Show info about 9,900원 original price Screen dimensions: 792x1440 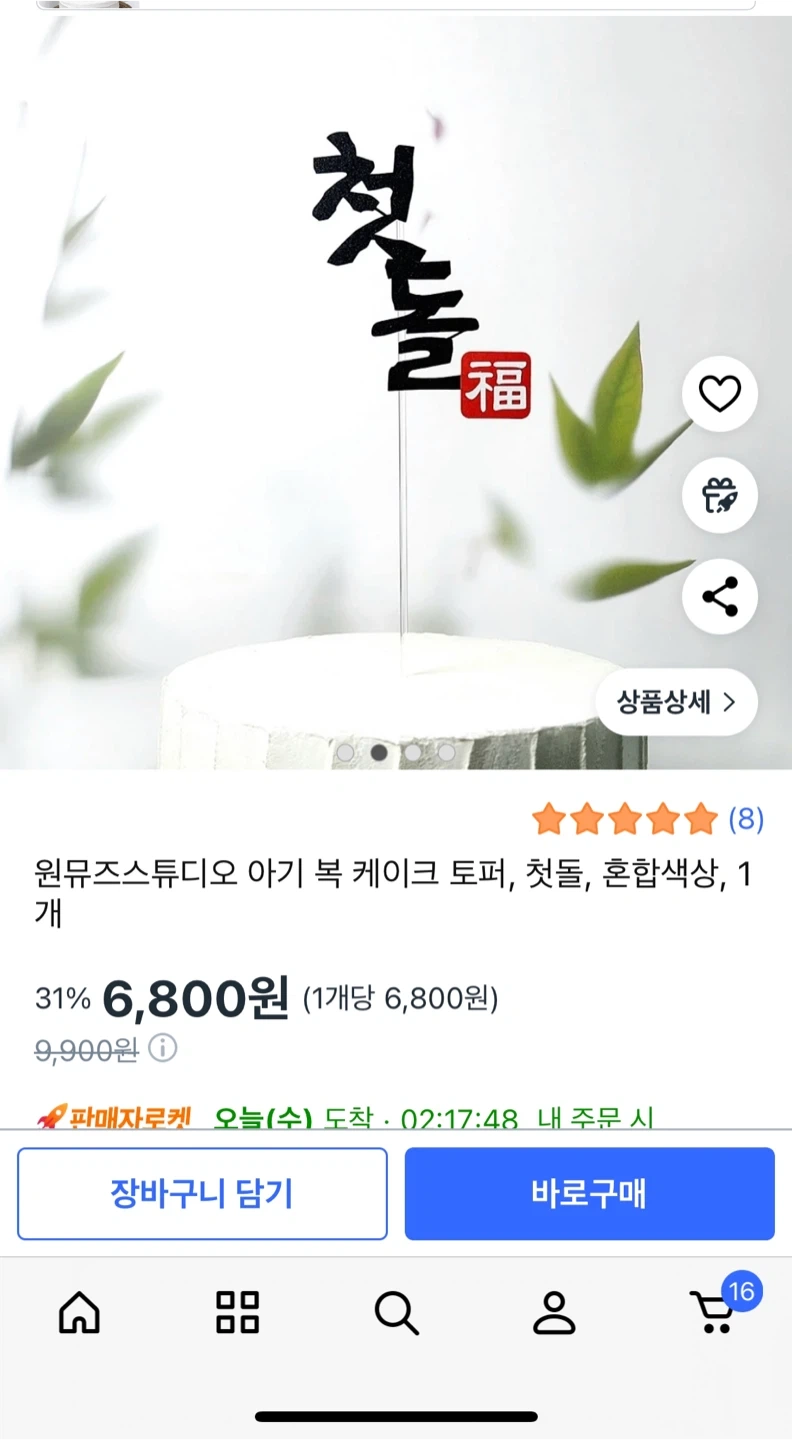coord(163,1048)
